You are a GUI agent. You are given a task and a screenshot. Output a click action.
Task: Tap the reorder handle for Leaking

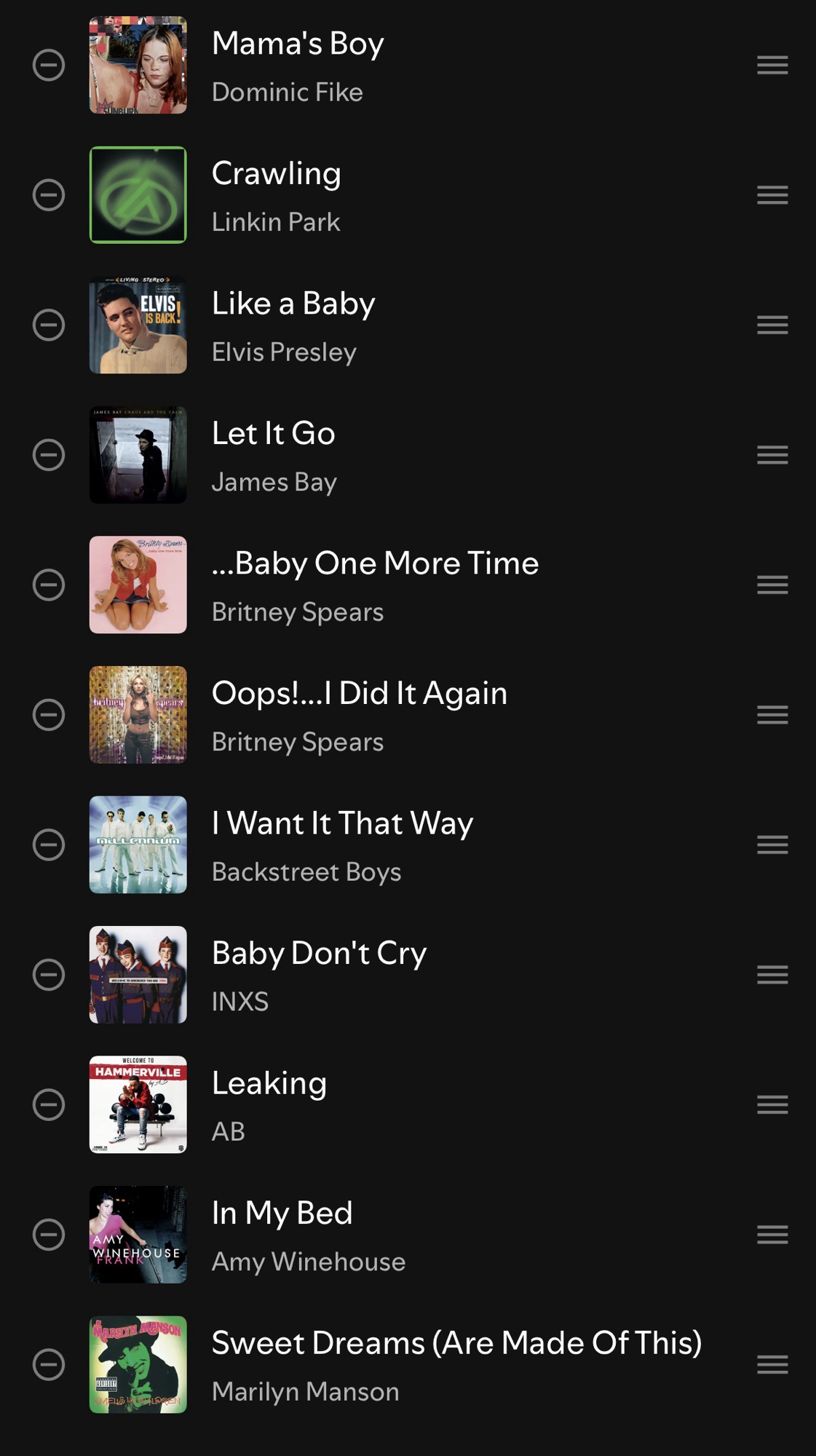click(772, 1105)
